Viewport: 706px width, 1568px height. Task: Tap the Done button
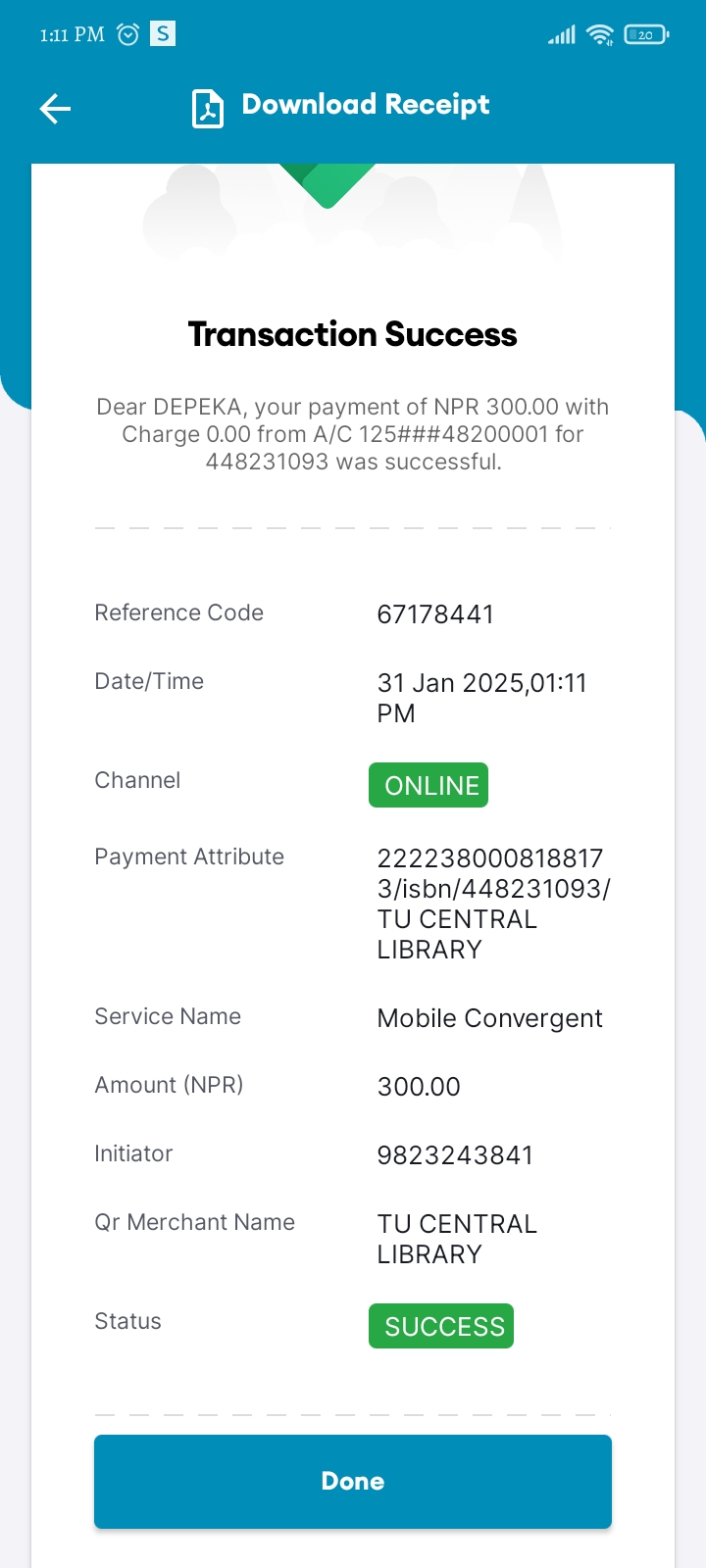click(x=353, y=1481)
